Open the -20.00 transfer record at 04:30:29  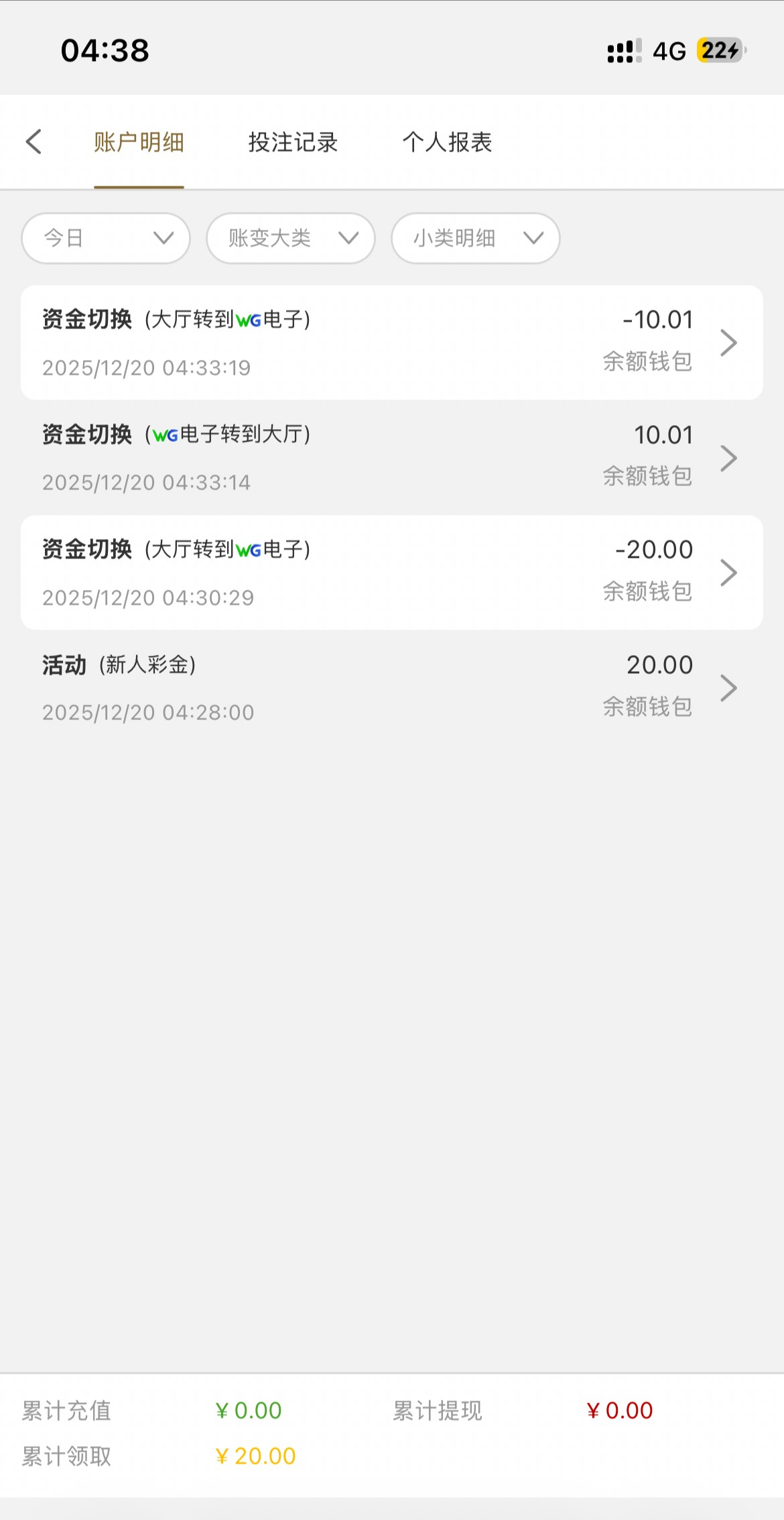coord(391,573)
